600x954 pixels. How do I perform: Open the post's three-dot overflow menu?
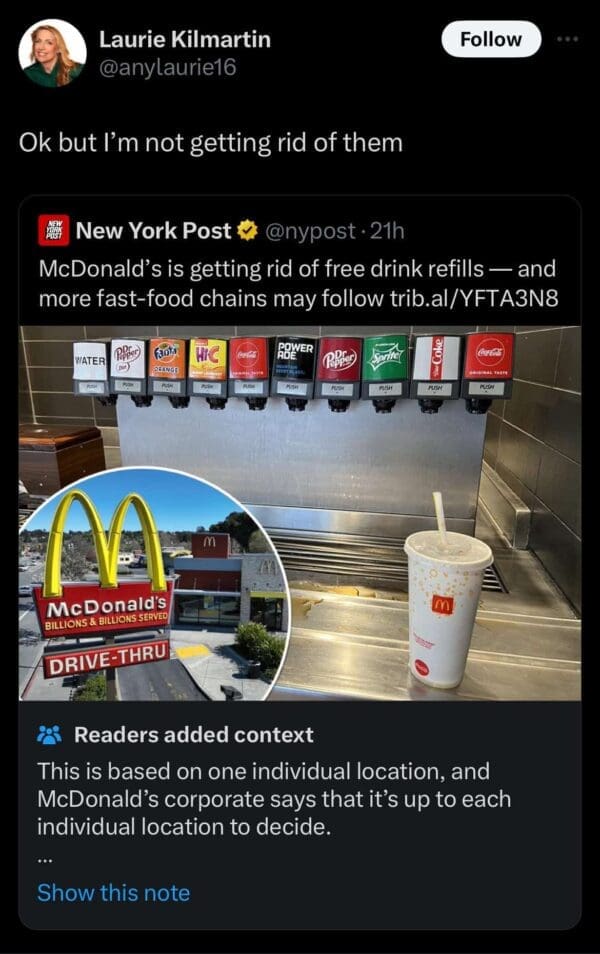coord(566,39)
